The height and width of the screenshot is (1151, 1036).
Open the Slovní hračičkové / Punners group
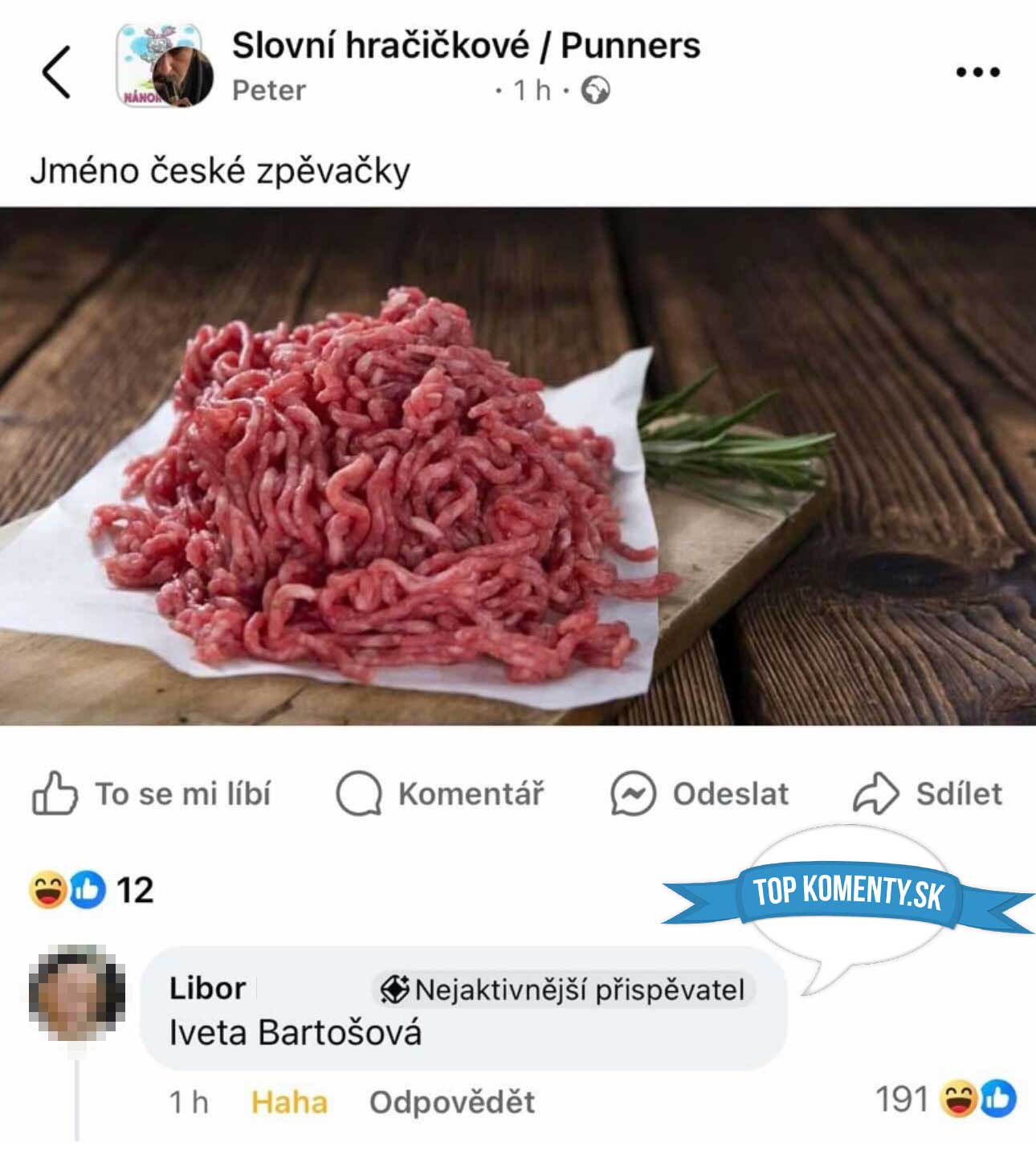[x=466, y=46]
